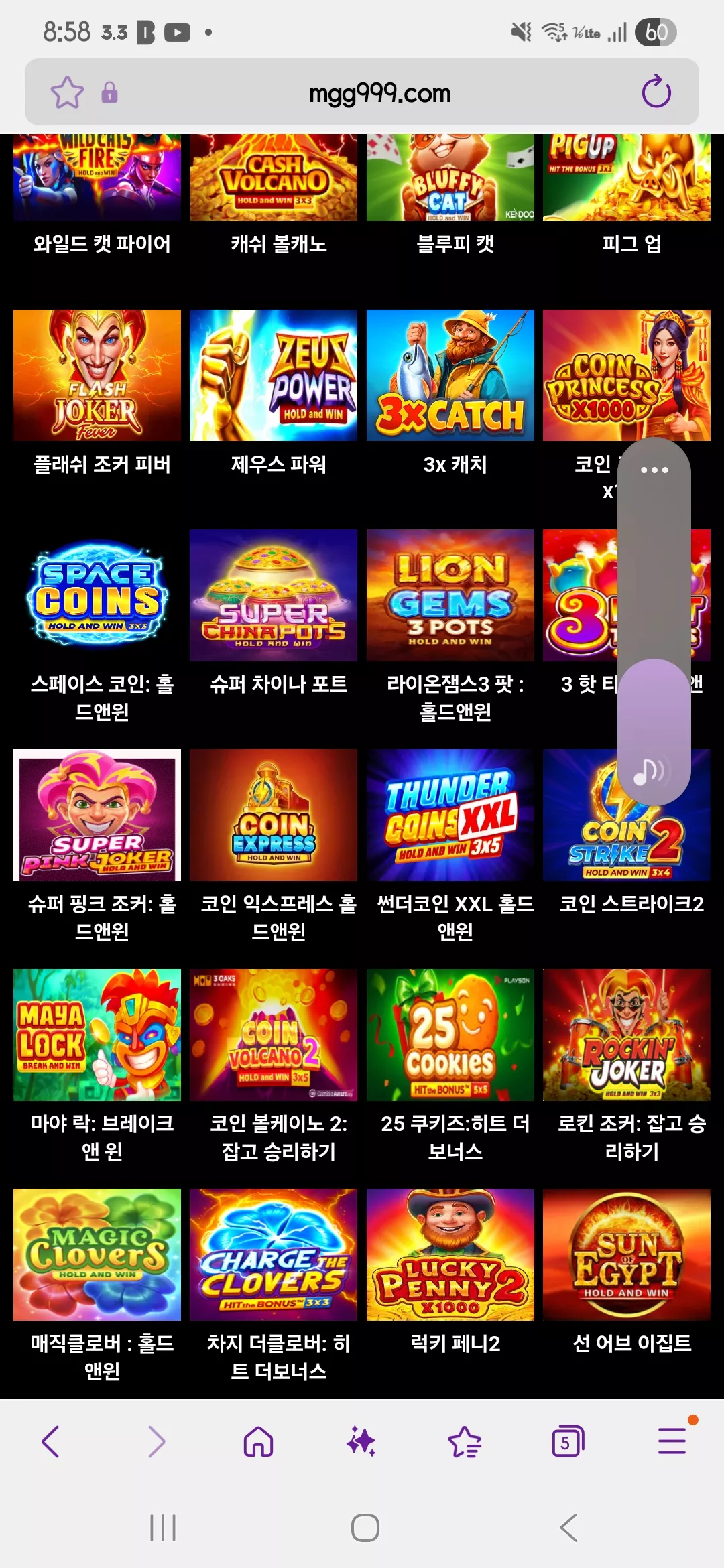Select the Maya Lock game
724x1568 pixels.
pyautogui.click(x=97, y=1035)
